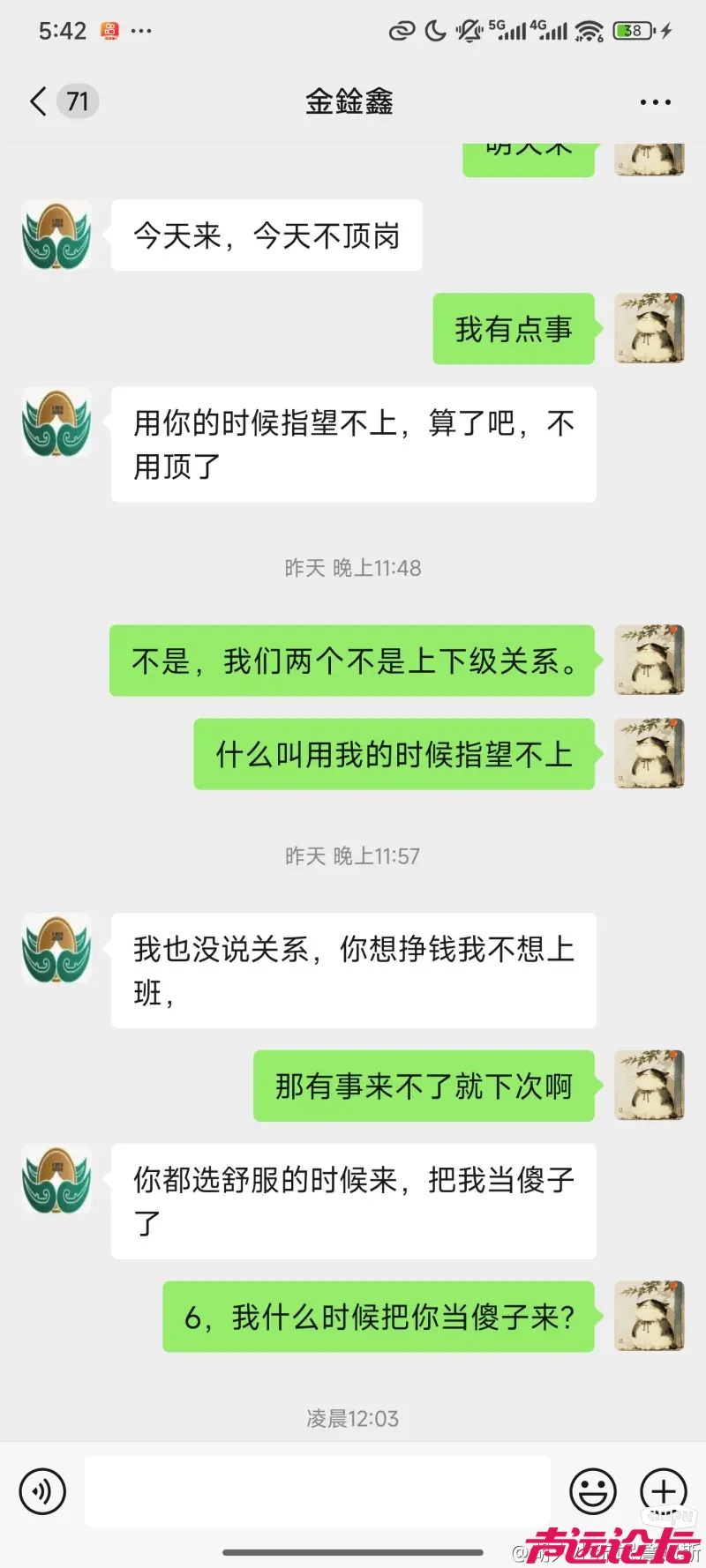Toggle the dark mode moon icon
706x1568 pixels.
(x=434, y=29)
